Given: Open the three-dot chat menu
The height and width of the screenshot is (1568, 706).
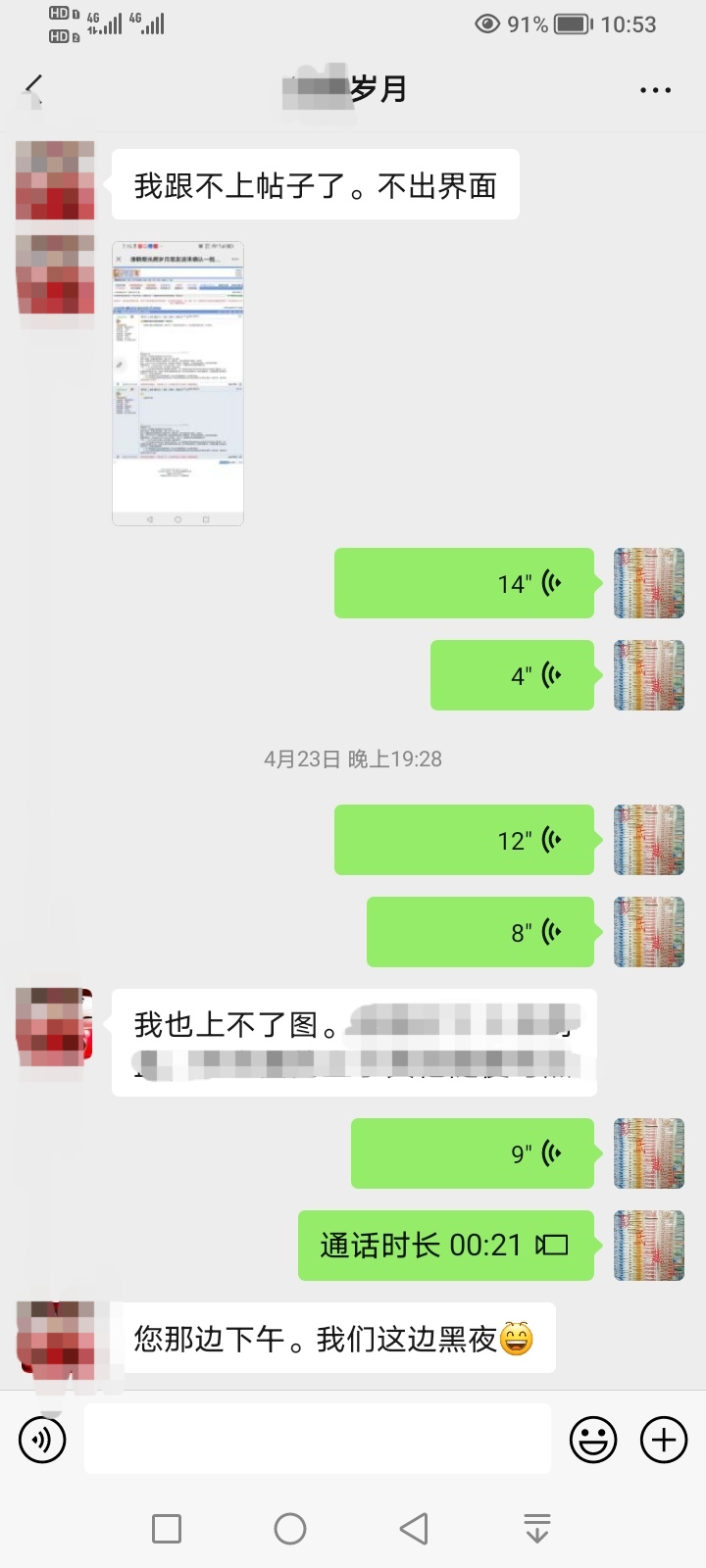Looking at the screenshot, I should (655, 90).
